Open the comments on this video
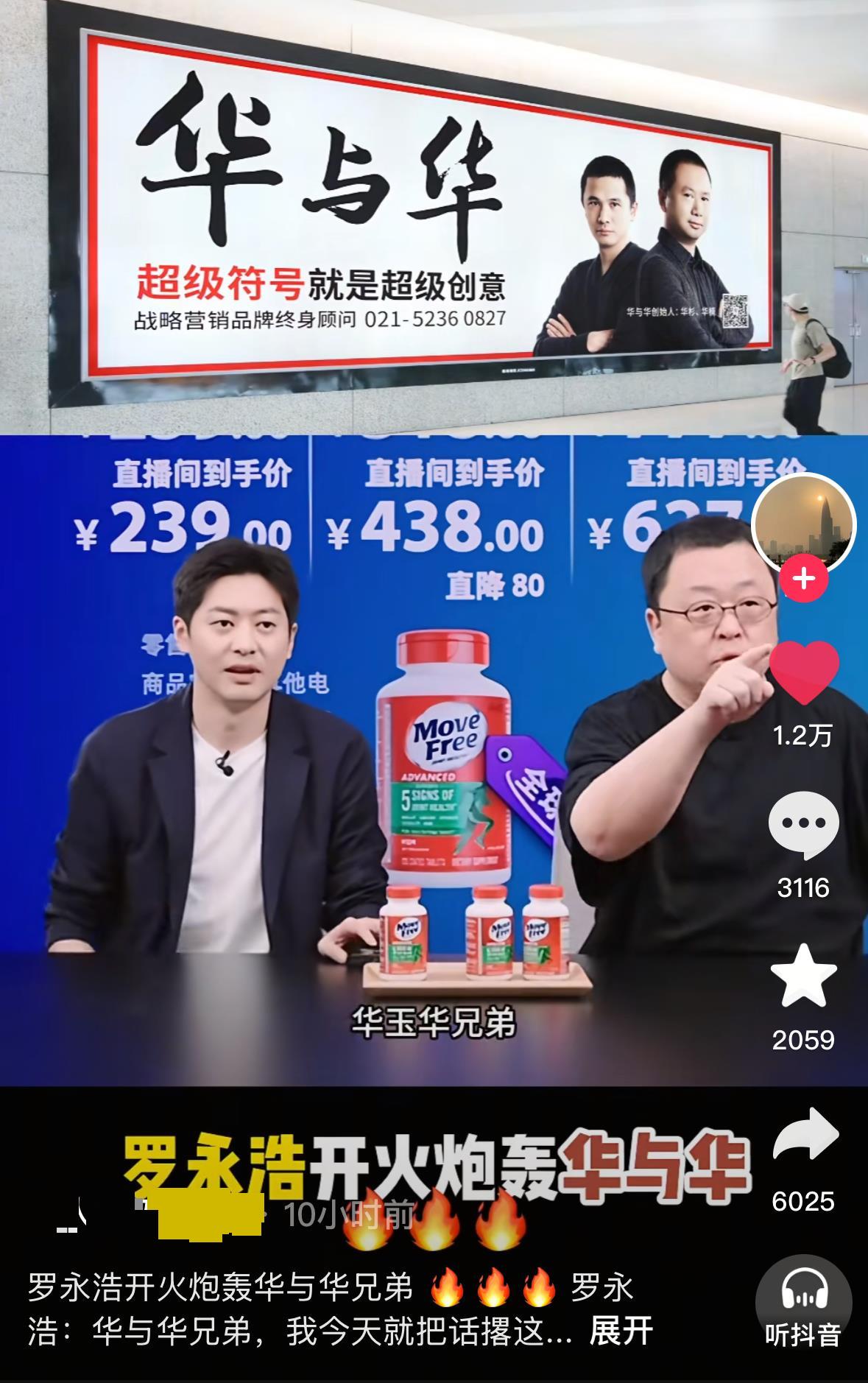Screen dimensions: 868x1383 point(803,824)
